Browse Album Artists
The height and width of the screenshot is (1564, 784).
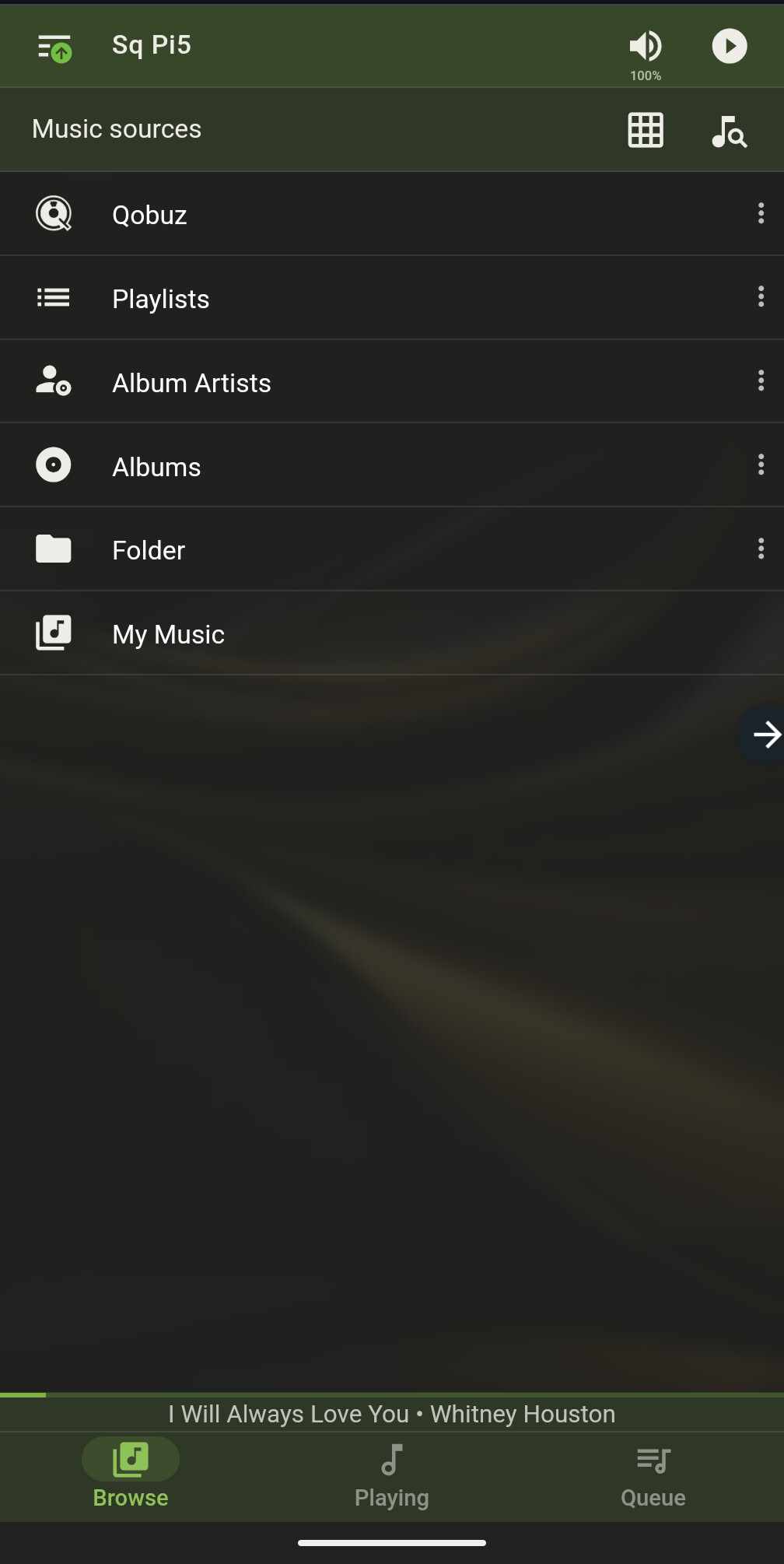point(392,382)
